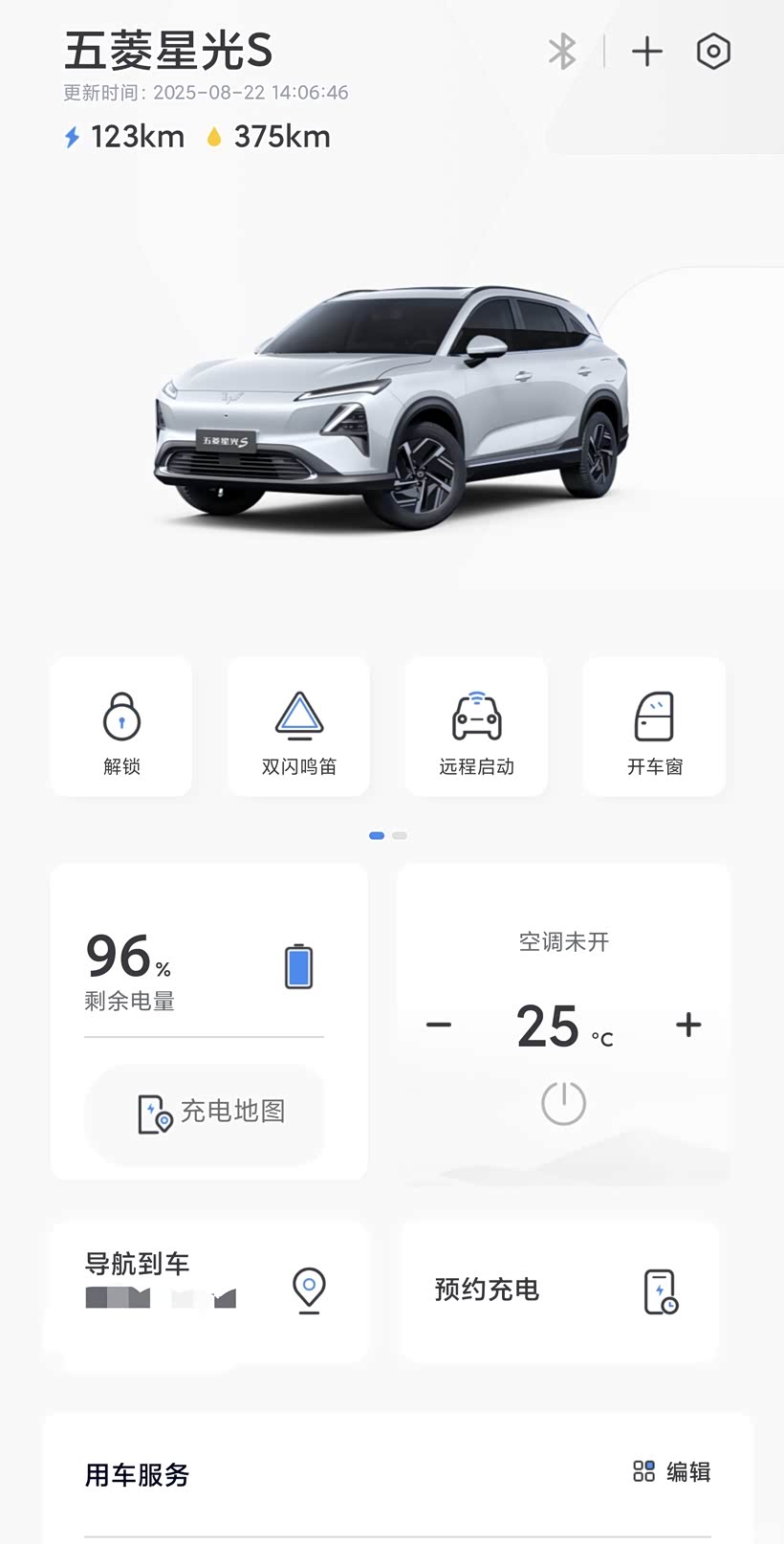Add a vehicle with the plus icon
Screen dimensions: 784x1544
pos(647,52)
